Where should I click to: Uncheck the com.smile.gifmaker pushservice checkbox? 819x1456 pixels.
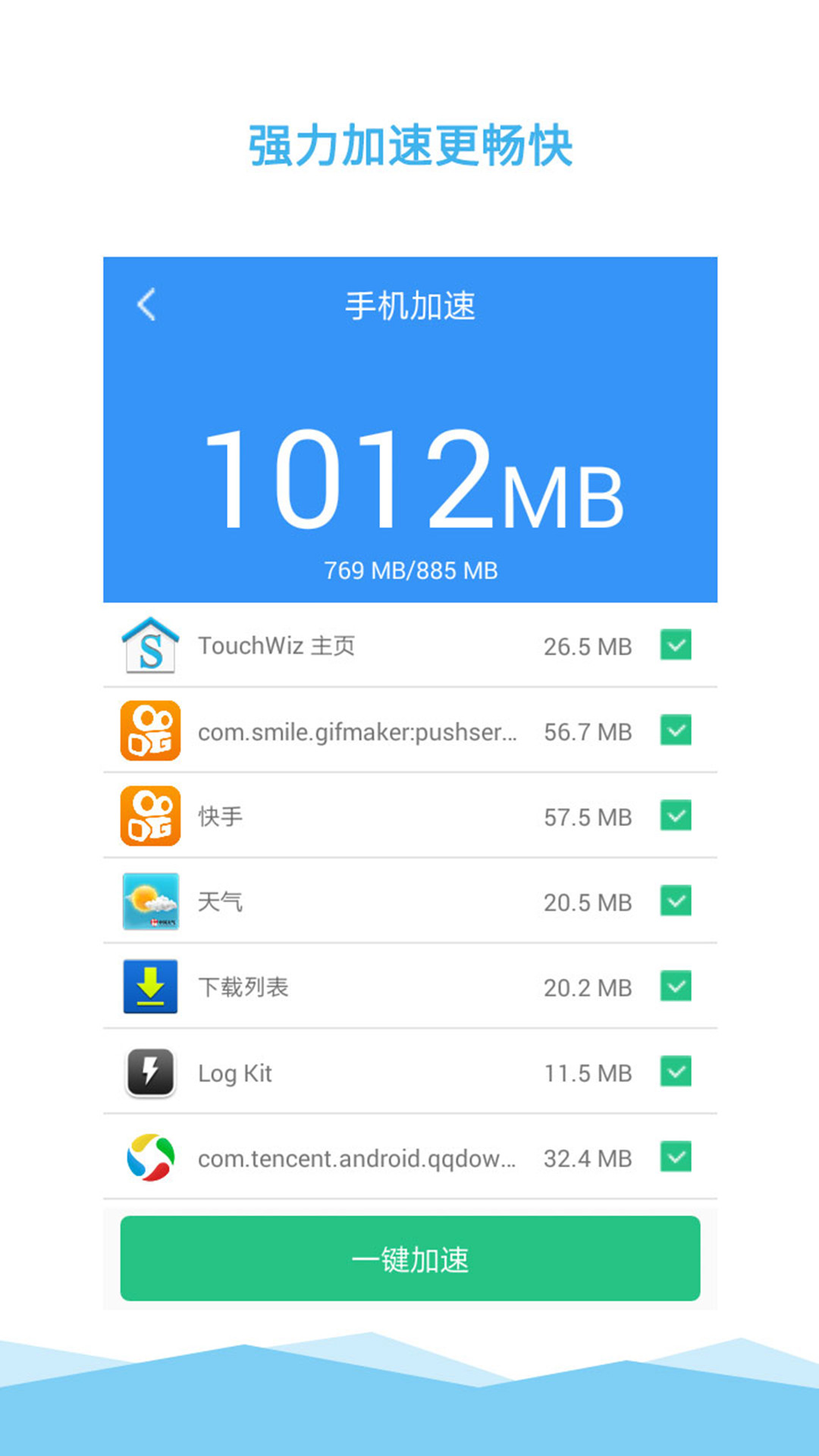tap(677, 732)
